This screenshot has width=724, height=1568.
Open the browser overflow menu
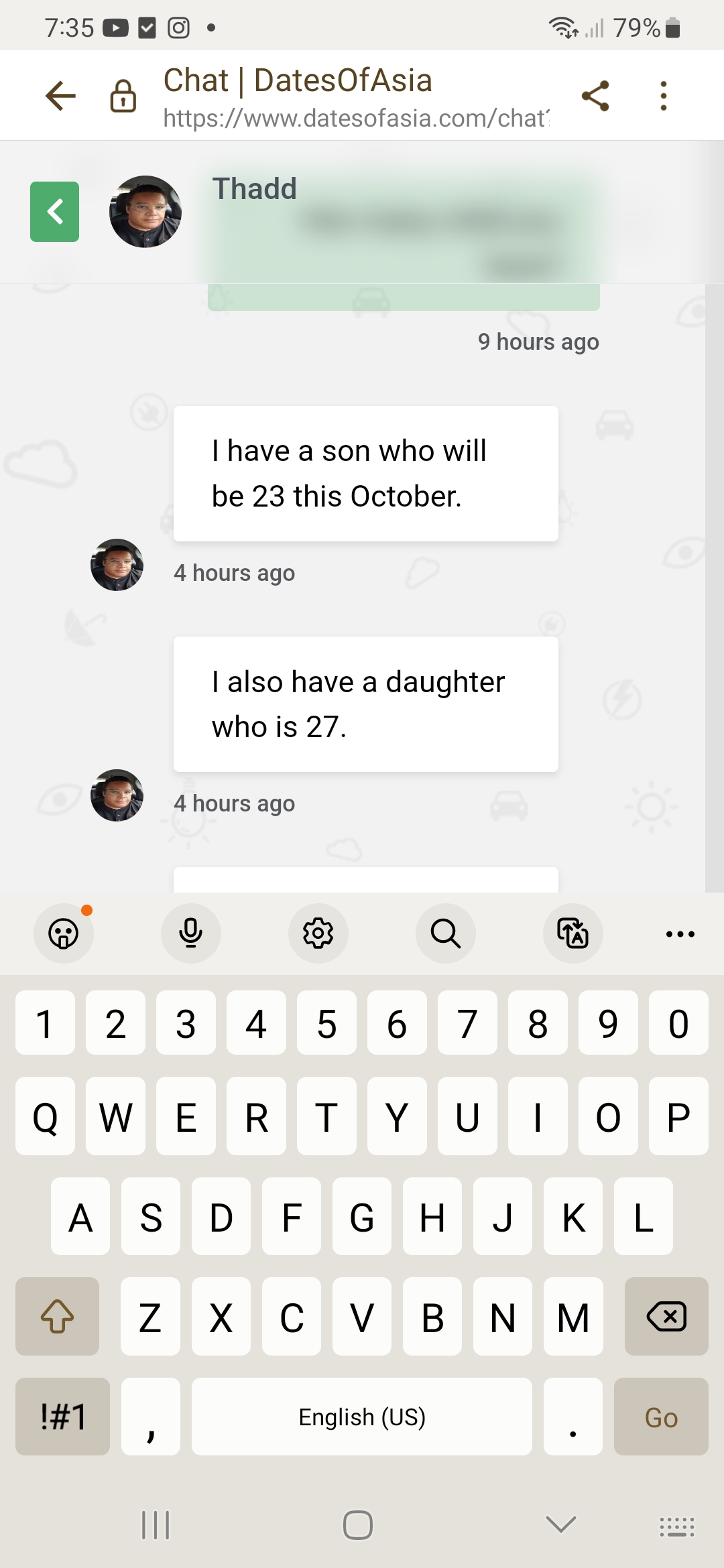click(x=664, y=95)
